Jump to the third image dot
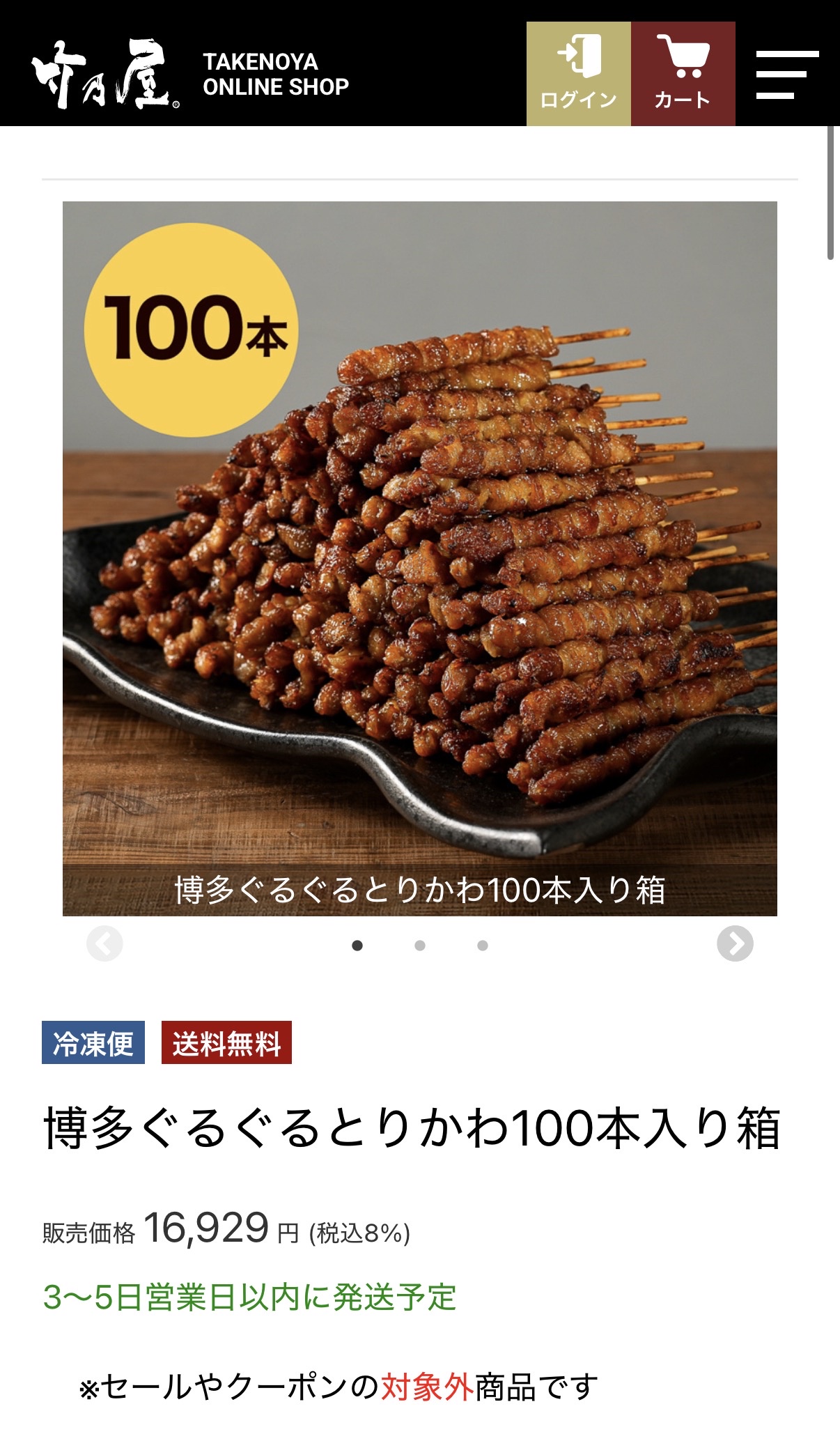 (483, 946)
